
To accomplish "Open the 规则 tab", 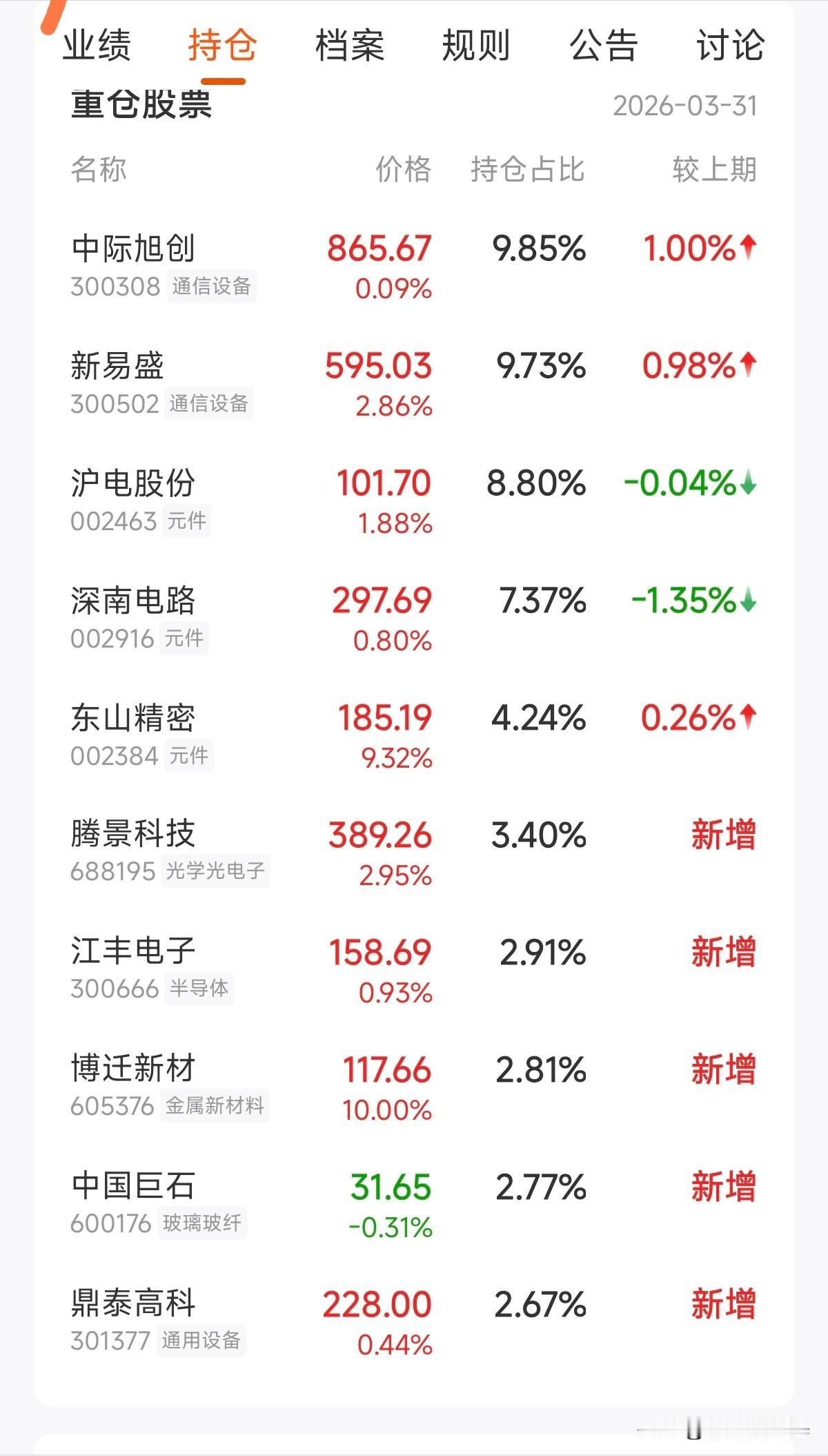I will pyautogui.click(x=477, y=46).
